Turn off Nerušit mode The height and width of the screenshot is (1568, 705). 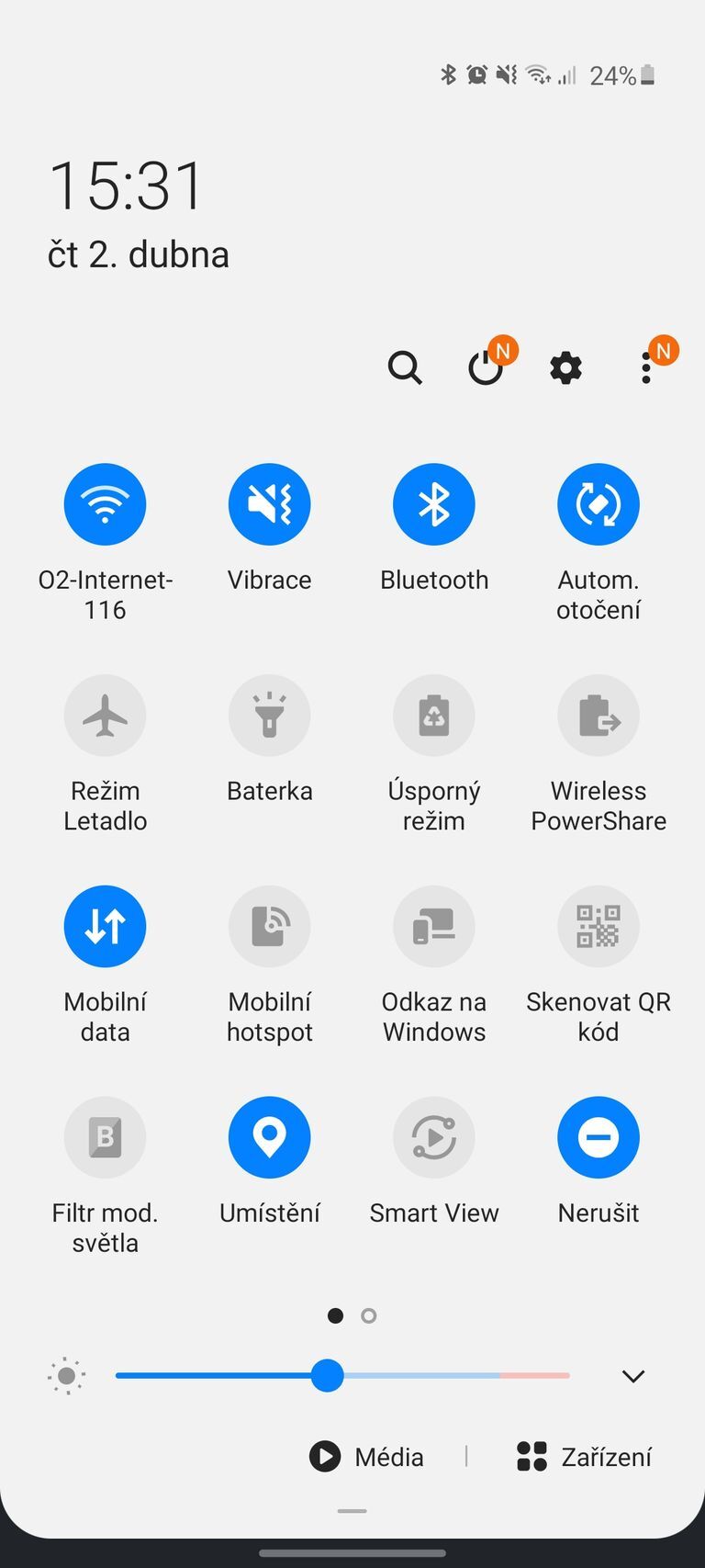[x=599, y=1137]
